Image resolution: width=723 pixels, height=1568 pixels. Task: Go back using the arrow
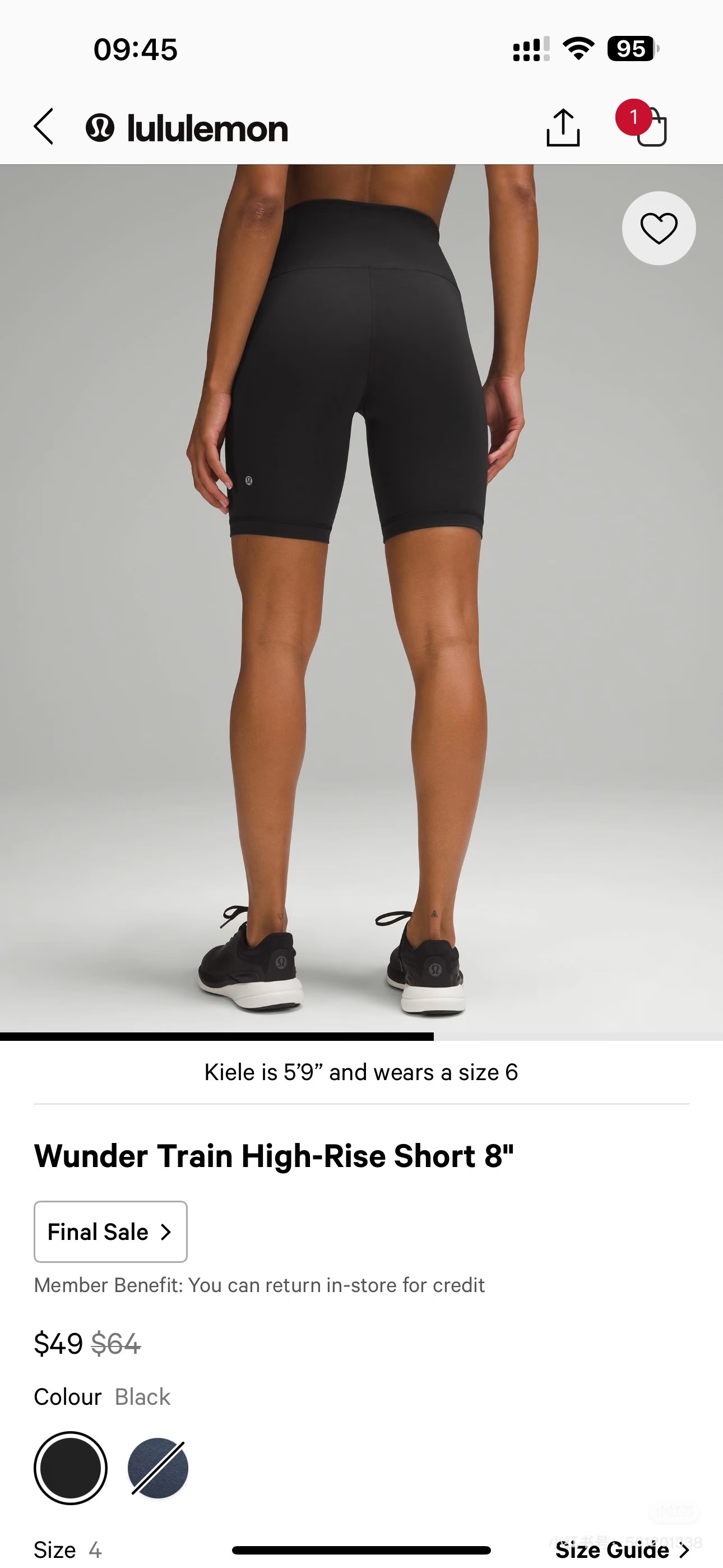coord(44,127)
